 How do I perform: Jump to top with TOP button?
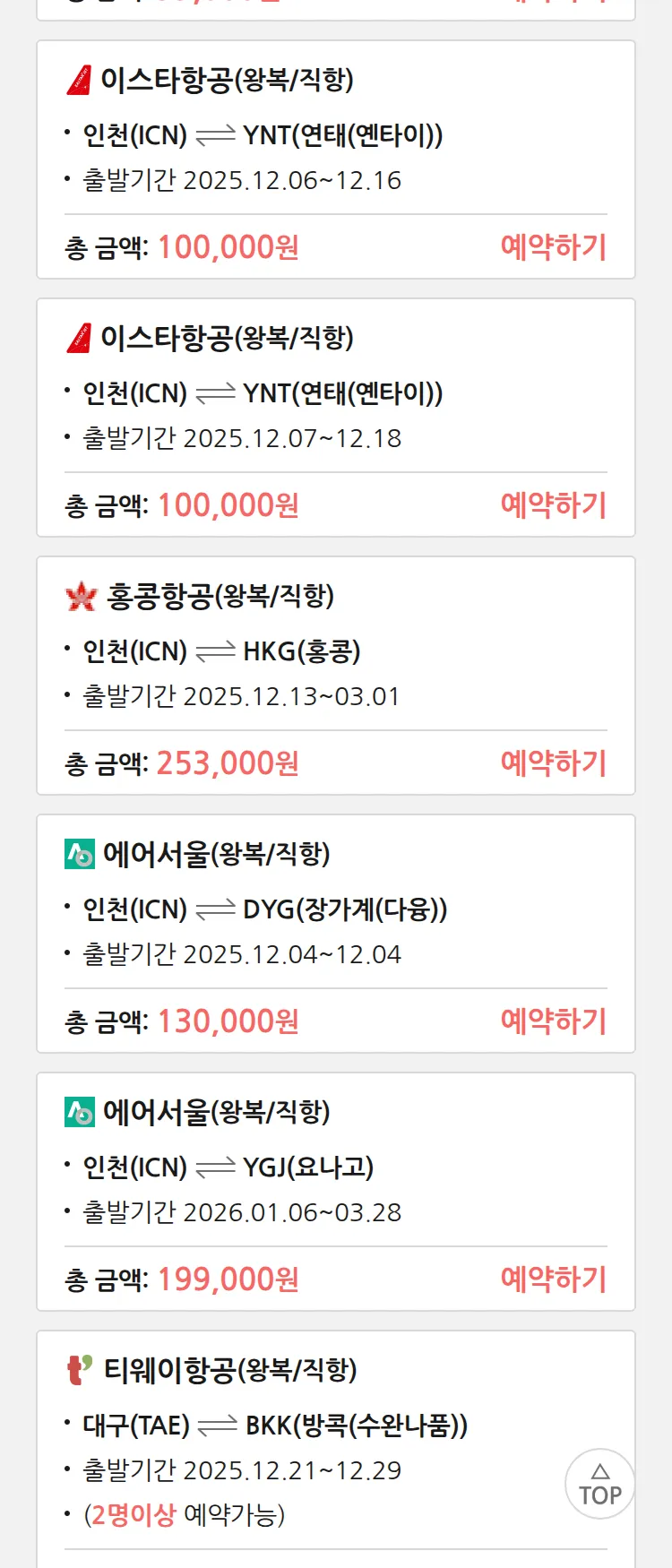coord(599,1484)
